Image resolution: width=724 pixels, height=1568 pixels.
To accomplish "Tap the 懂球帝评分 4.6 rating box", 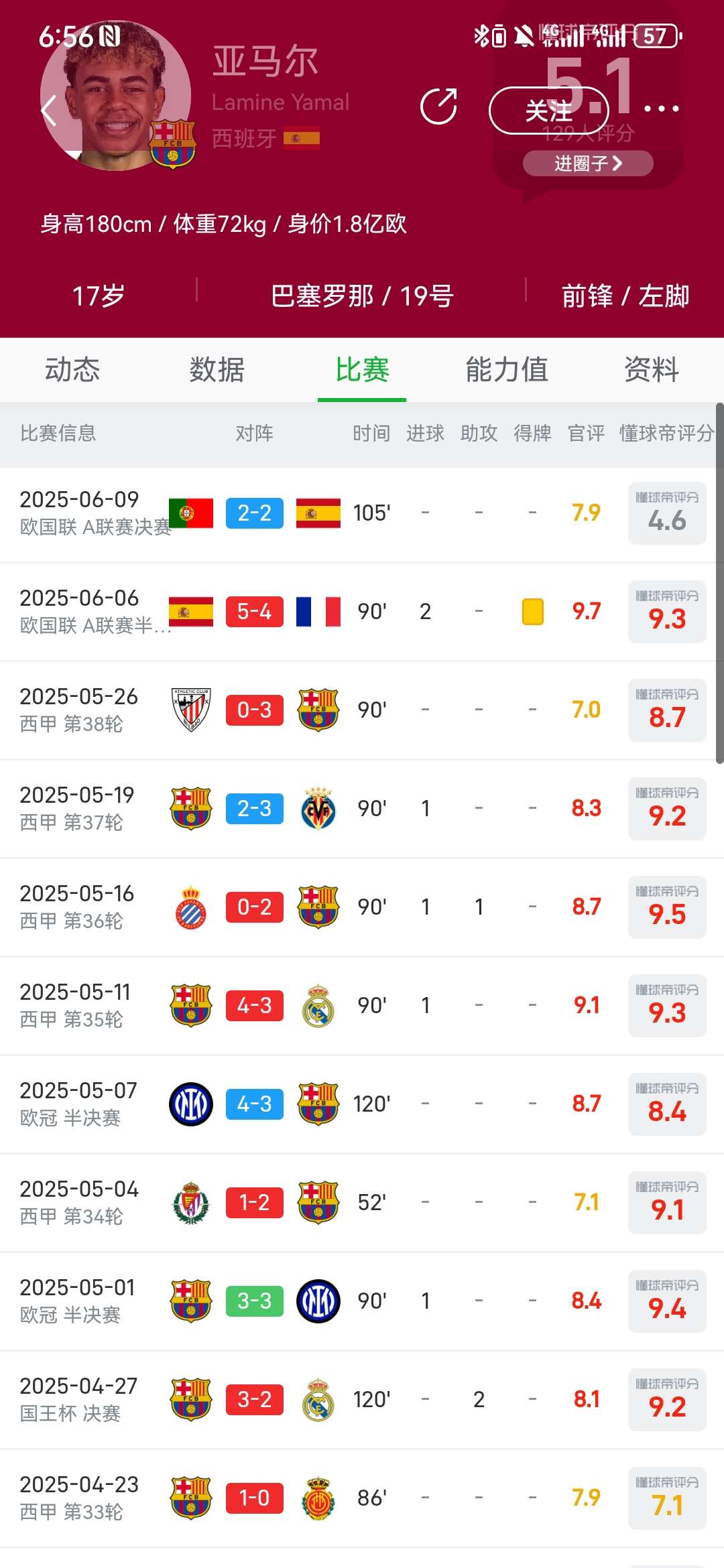I will click(x=667, y=513).
